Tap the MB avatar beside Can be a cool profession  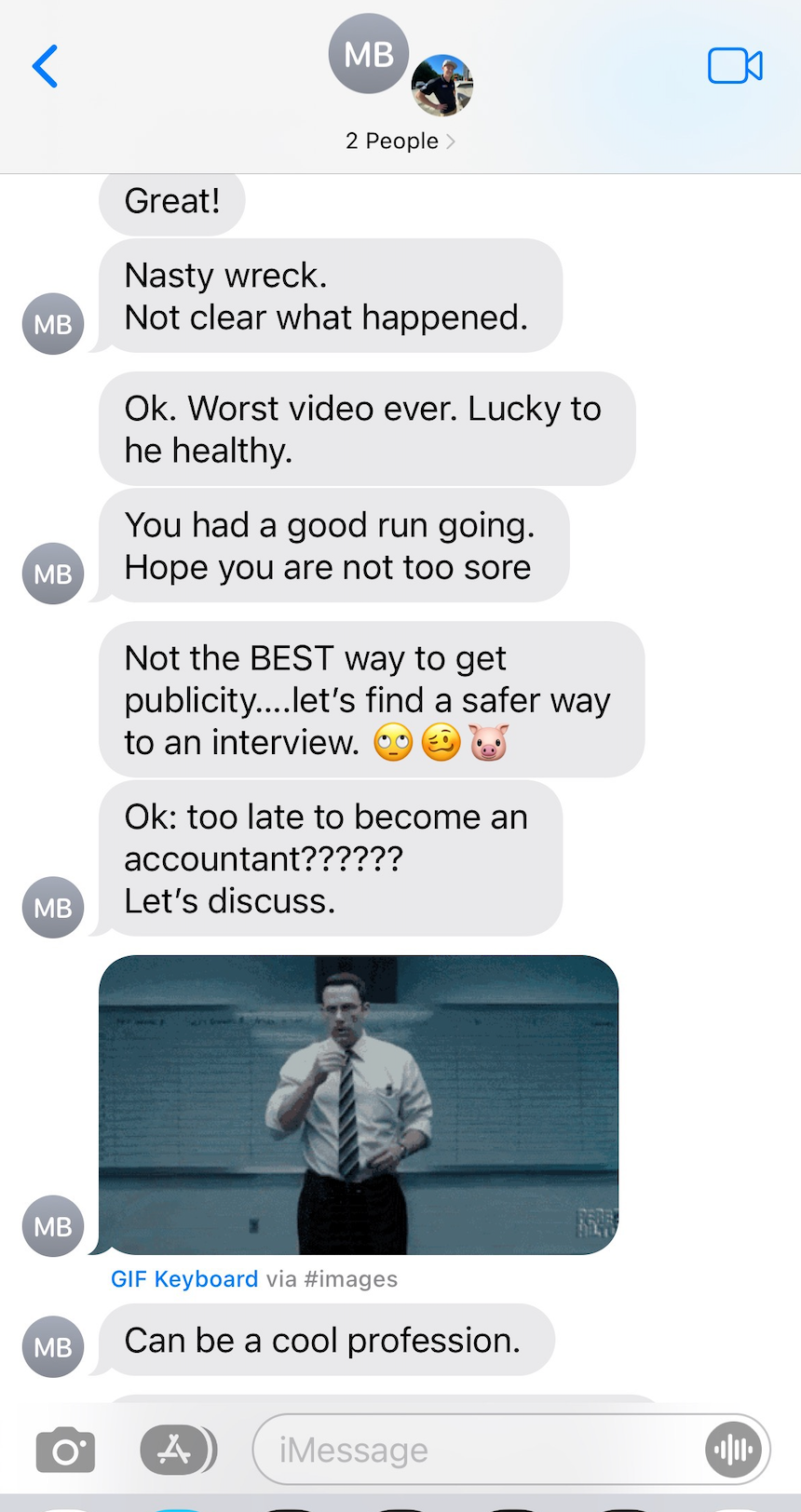(x=53, y=1346)
